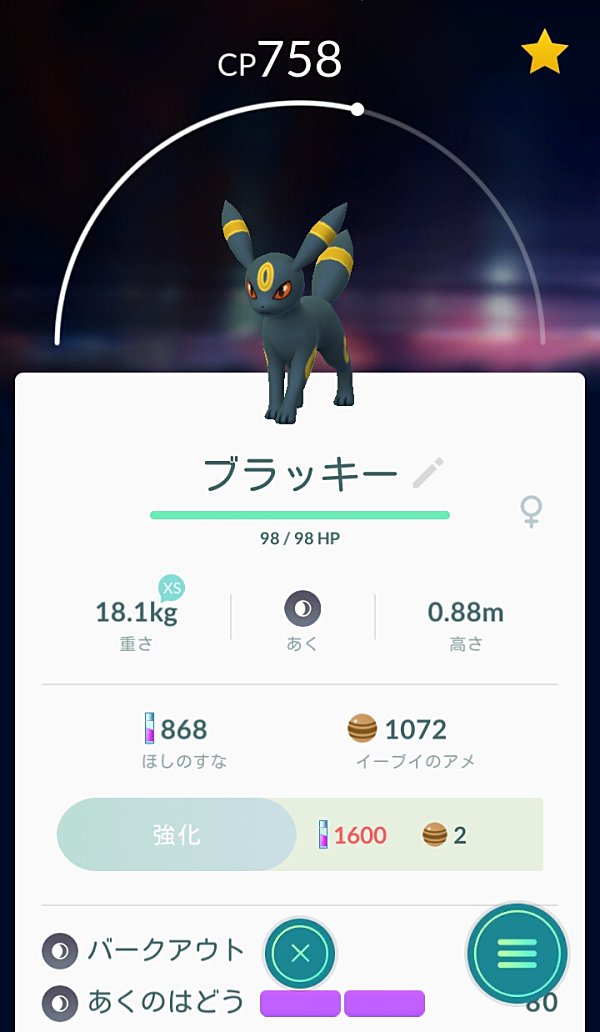Toggle the favorite star for ブラッキー

[544, 55]
